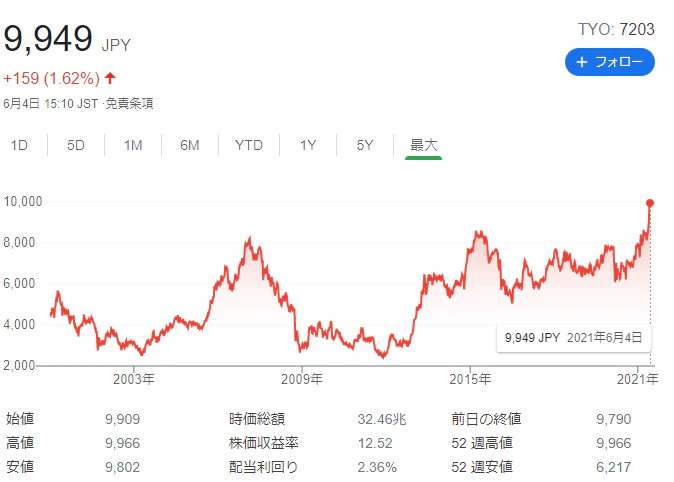Select the 最大 range tab
The width and height of the screenshot is (674, 482).
tap(424, 145)
